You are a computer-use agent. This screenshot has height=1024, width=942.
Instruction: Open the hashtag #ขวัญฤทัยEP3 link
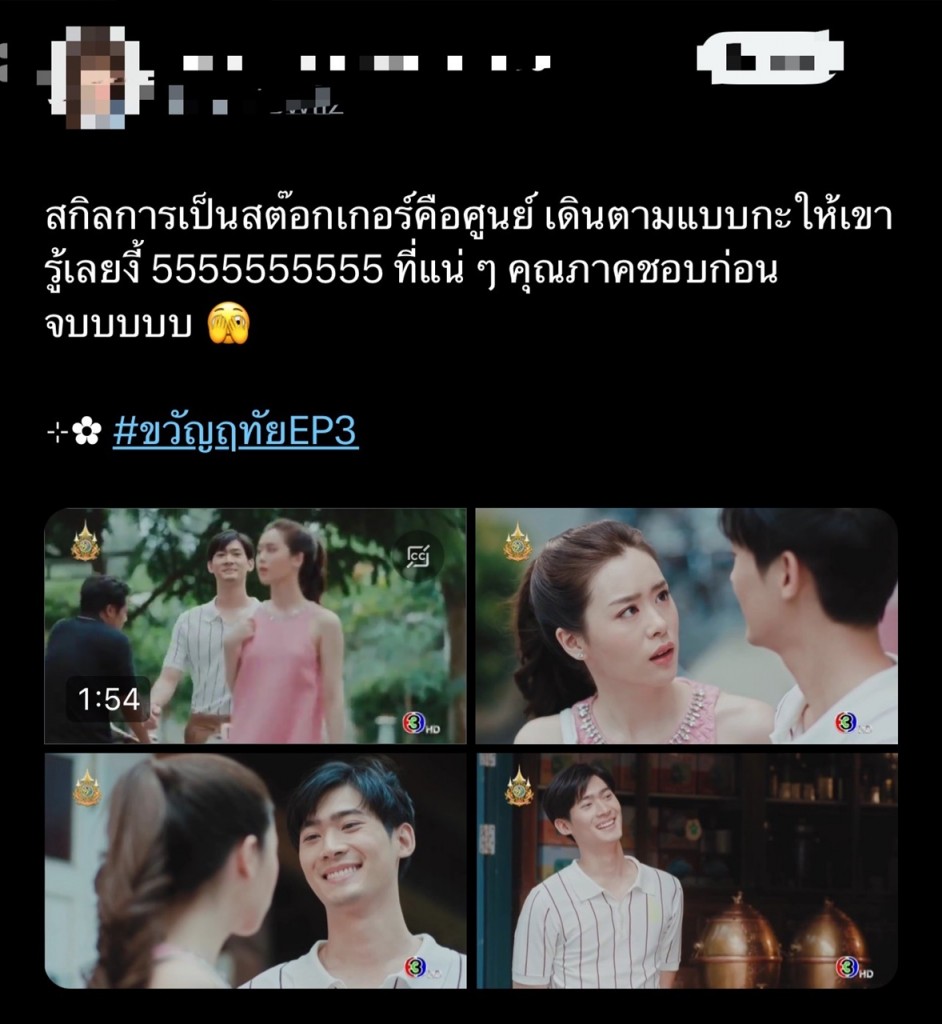(235, 432)
